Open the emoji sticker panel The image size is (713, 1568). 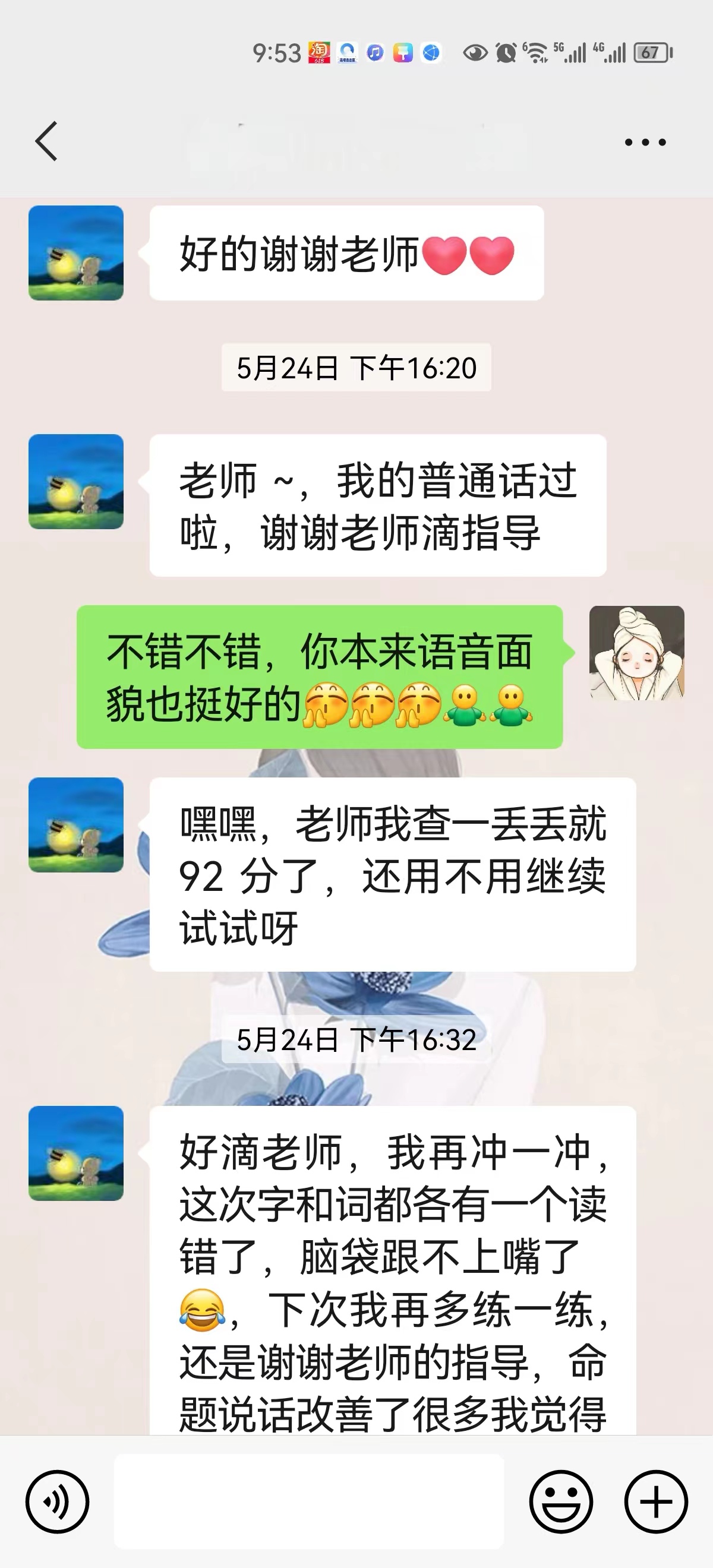[561, 1501]
